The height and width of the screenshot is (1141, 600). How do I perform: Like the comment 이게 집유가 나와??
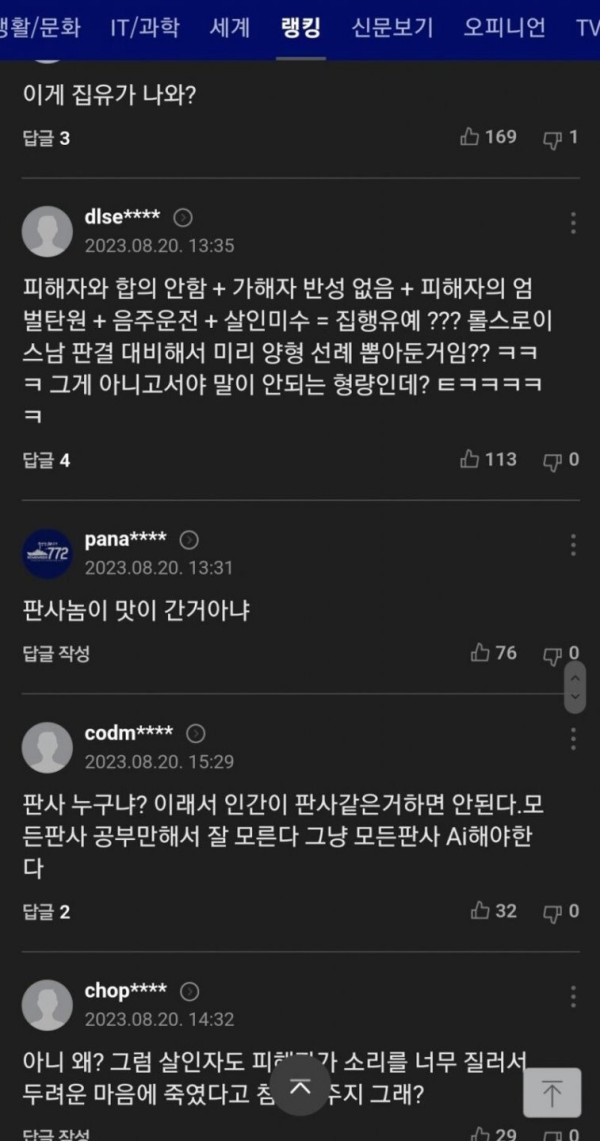[489, 137]
